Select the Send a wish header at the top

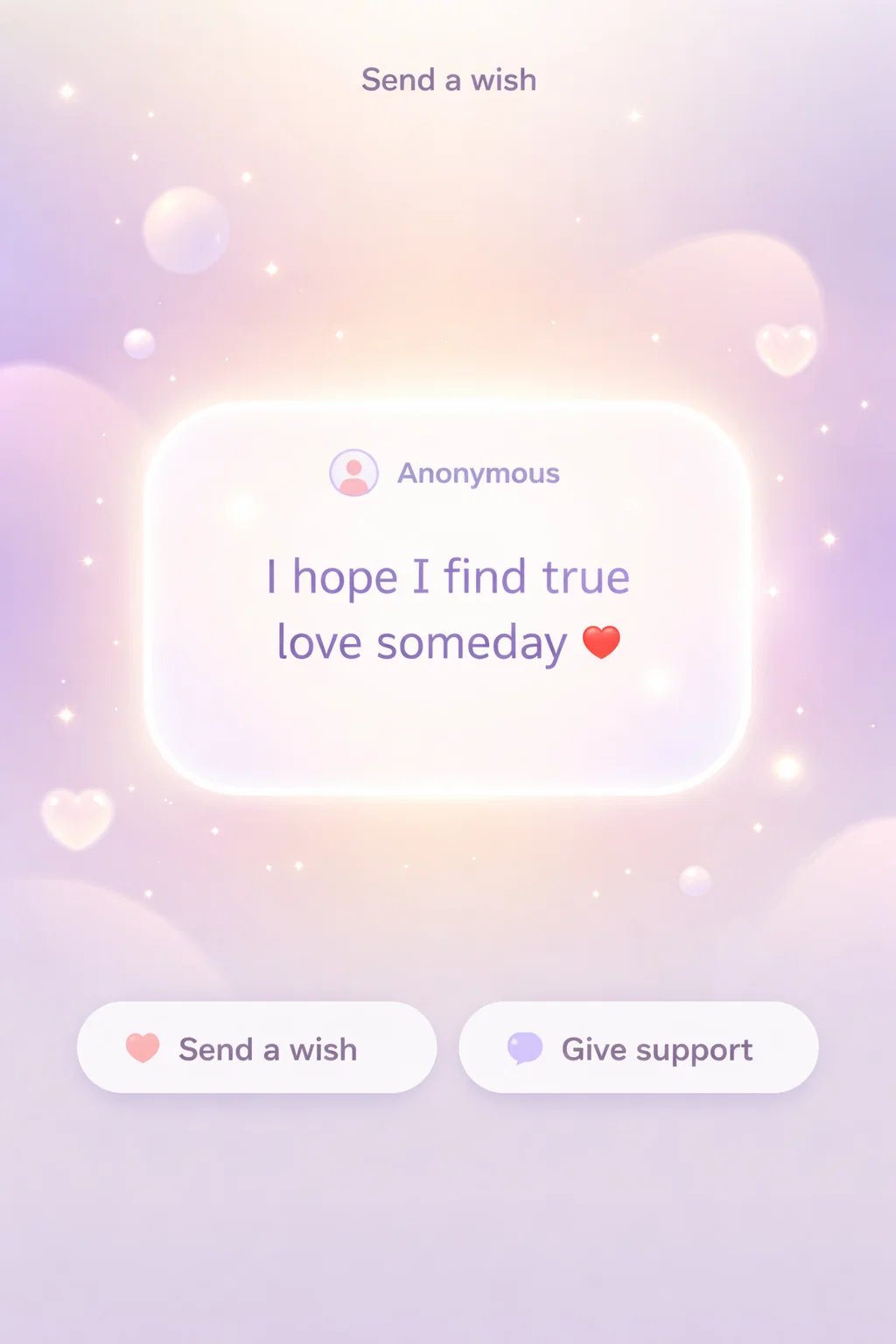(449, 80)
